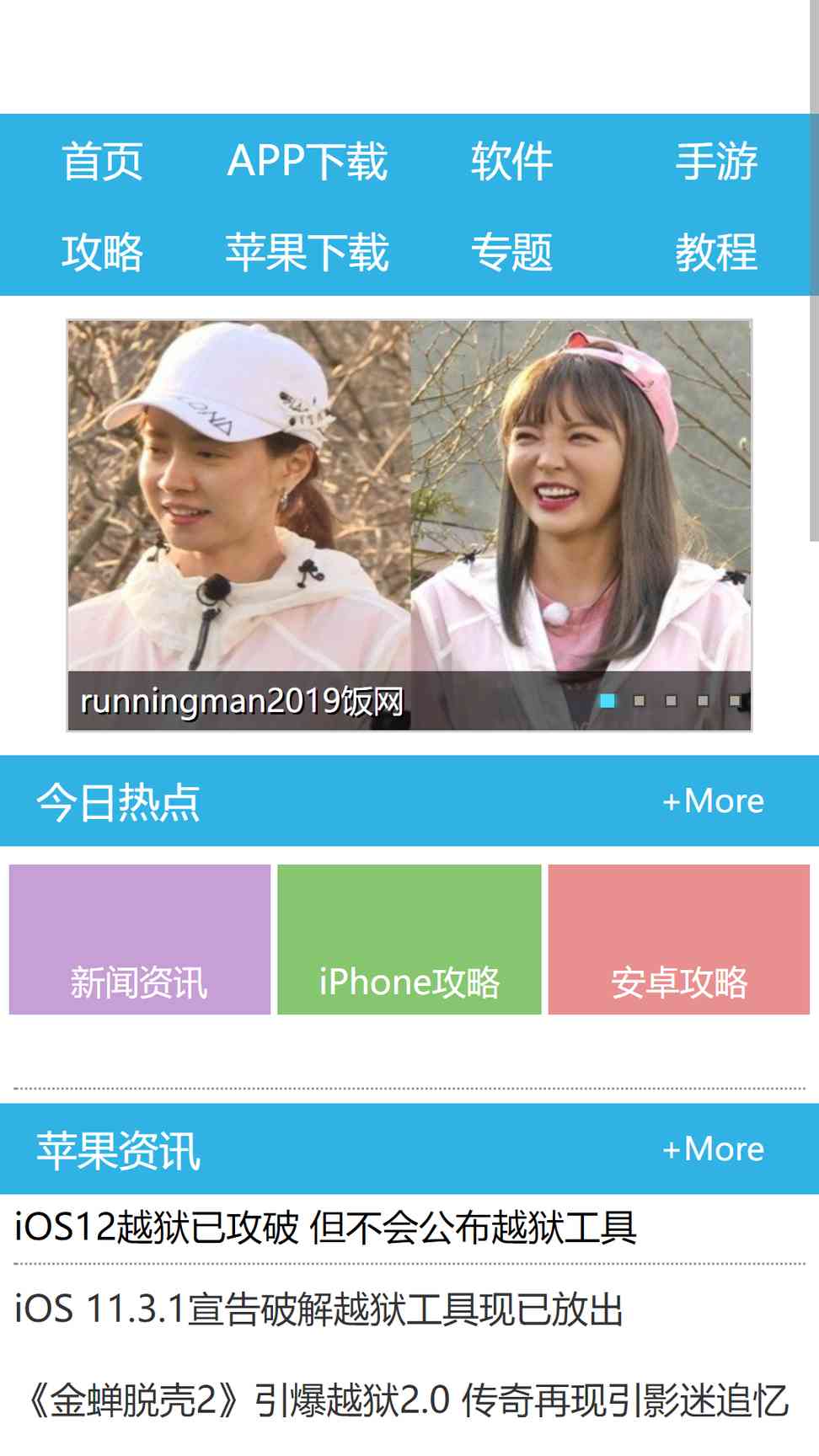Select the second carousel page dot

(x=639, y=701)
